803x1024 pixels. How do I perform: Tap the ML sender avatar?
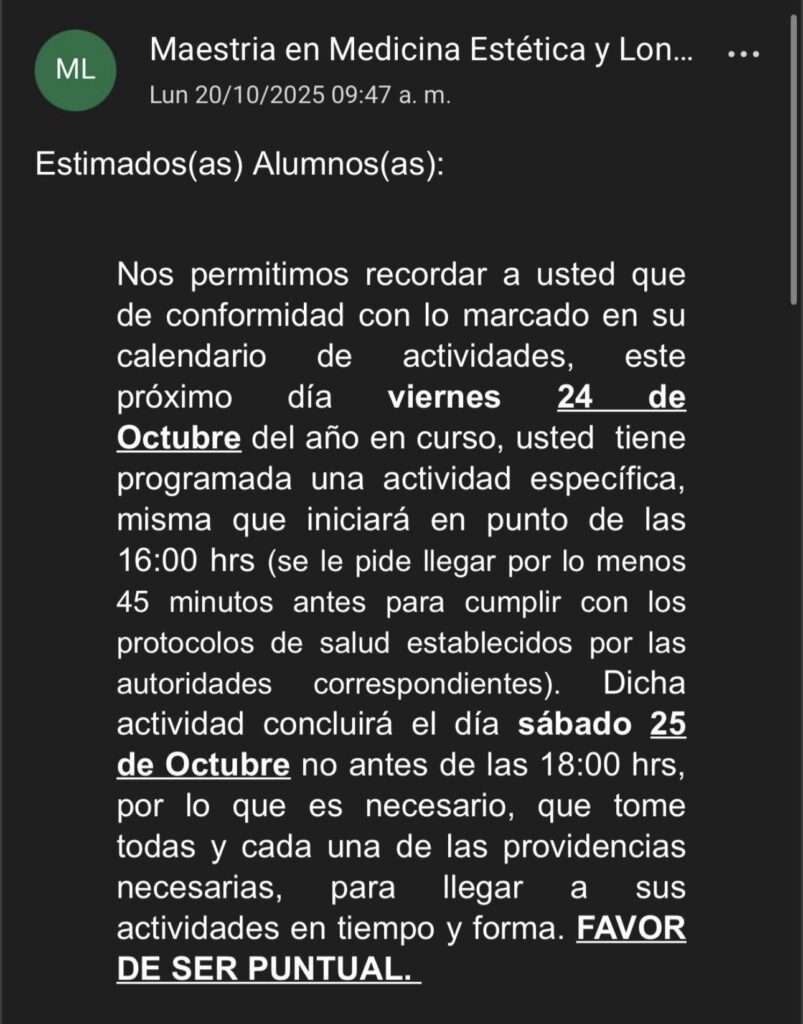pyautogui.click(x=75, y=69)
